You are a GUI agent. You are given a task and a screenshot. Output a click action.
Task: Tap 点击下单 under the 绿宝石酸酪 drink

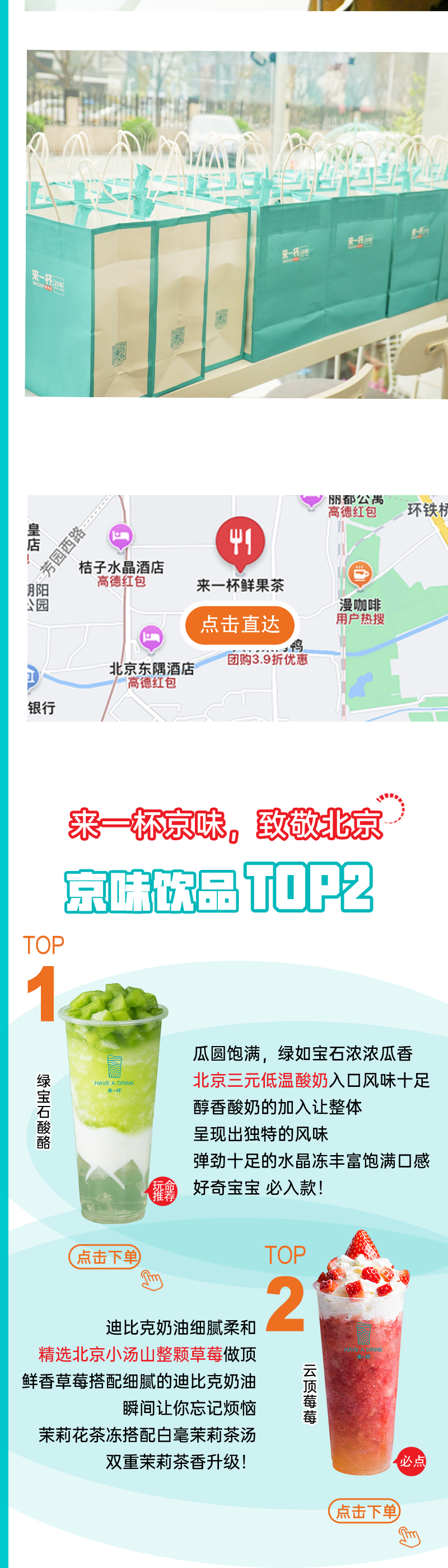[x=105, y=1256]
